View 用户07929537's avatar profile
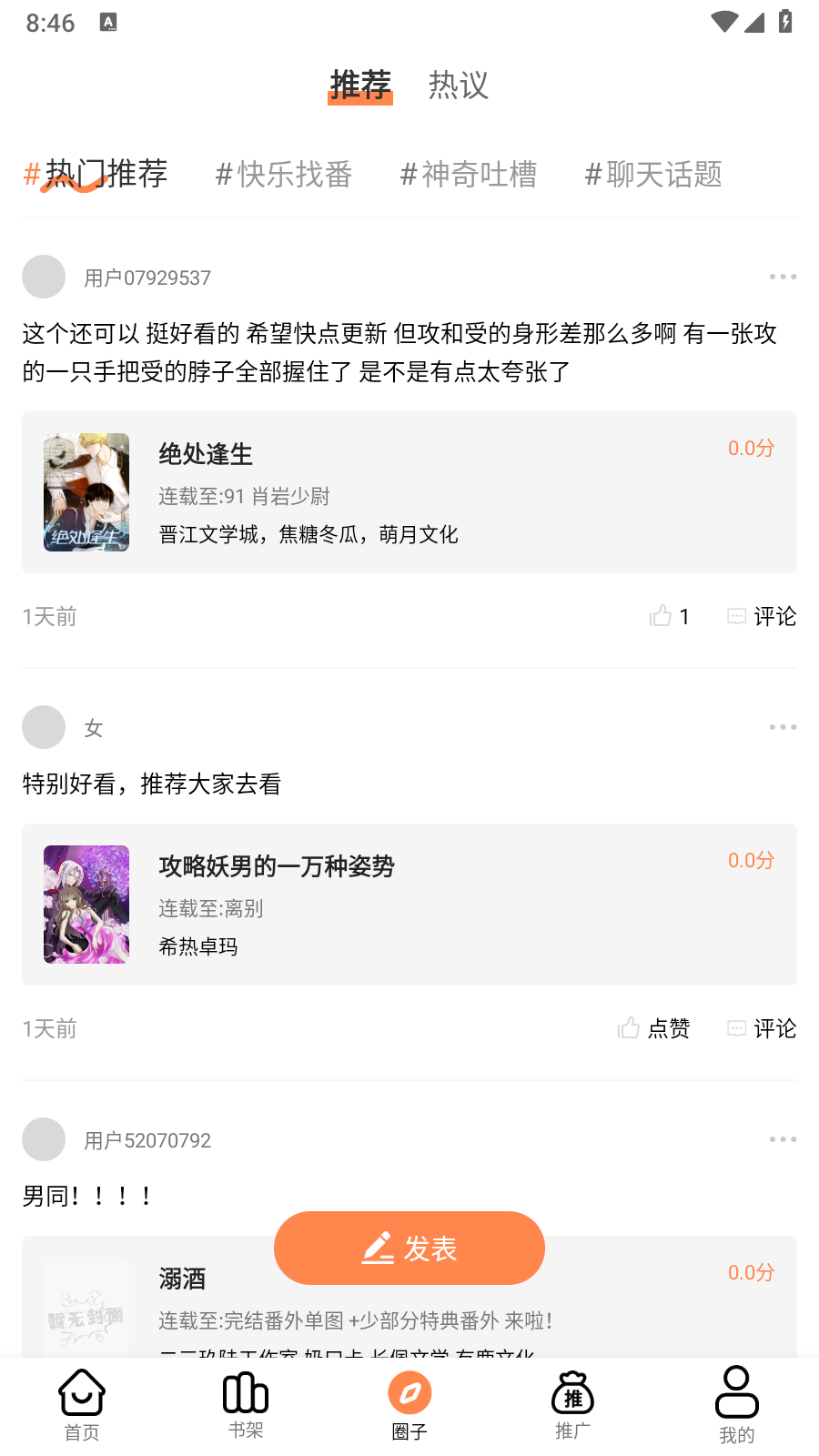Viewport: 819px width, 1456px height. tap(44, 277)
